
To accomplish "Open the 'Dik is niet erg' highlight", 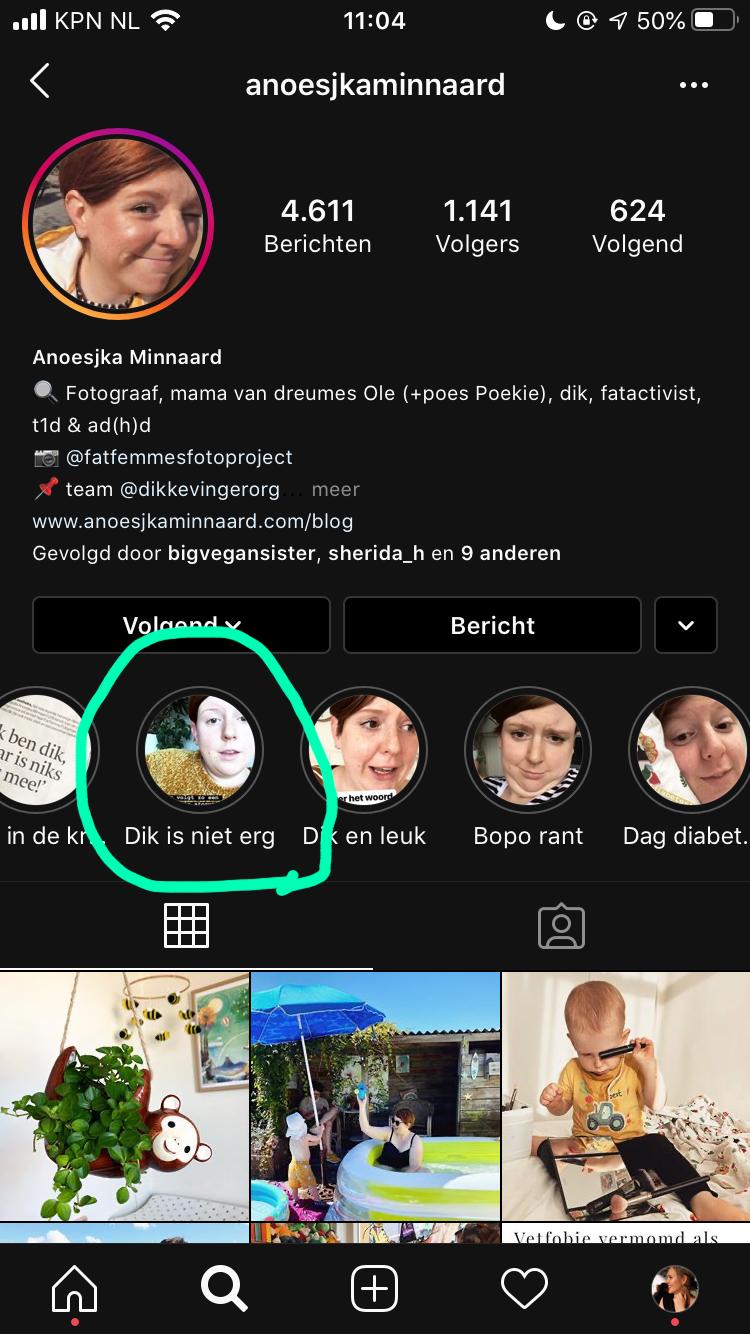I will pos(199,749).
